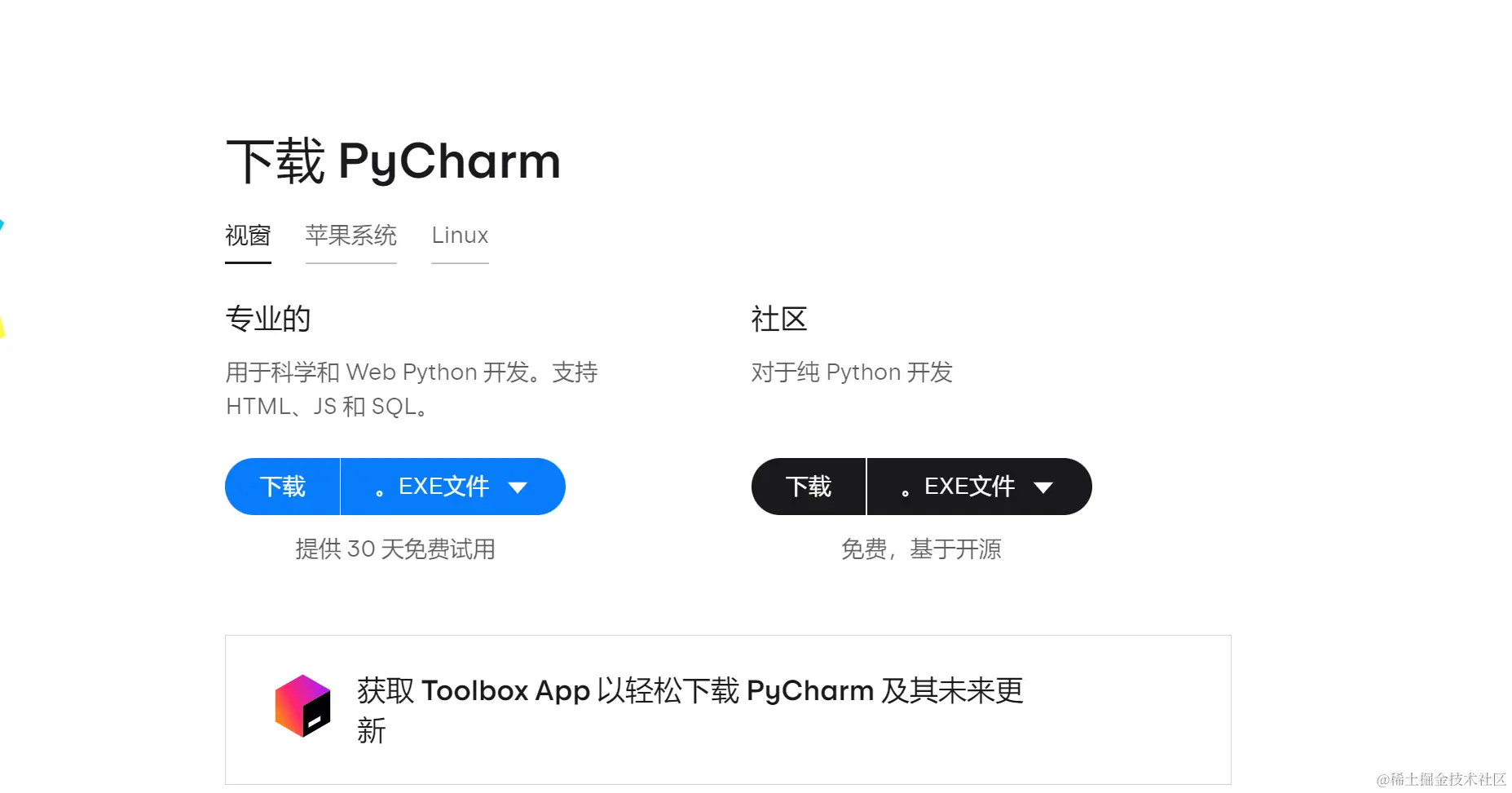Screen dimensions: 1512x793
Task: Switch to the 视窗 tab
Action: [x=248, y=236]
